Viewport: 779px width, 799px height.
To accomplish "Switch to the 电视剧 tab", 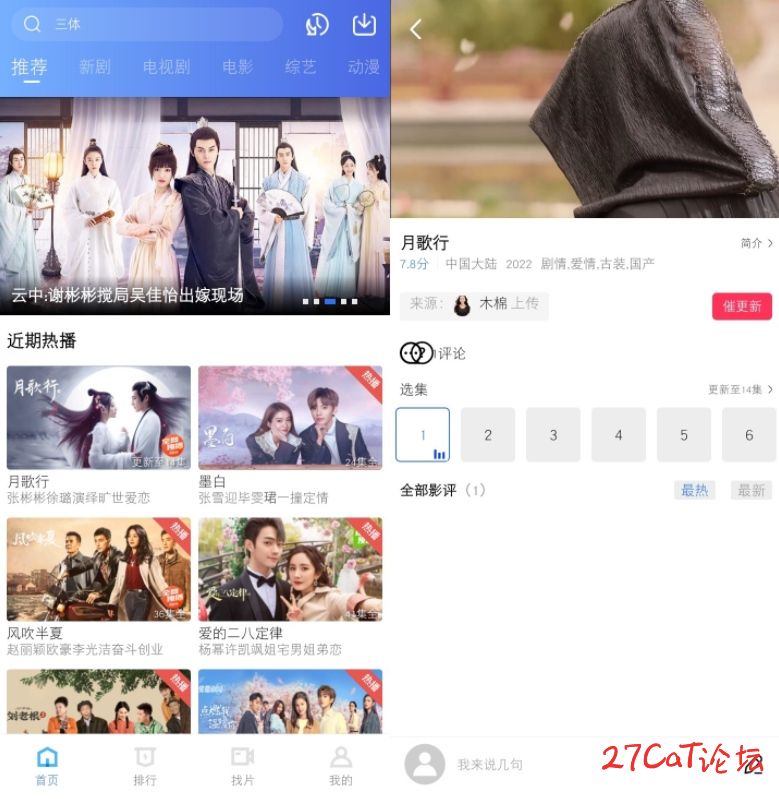I will coord(166,67).
